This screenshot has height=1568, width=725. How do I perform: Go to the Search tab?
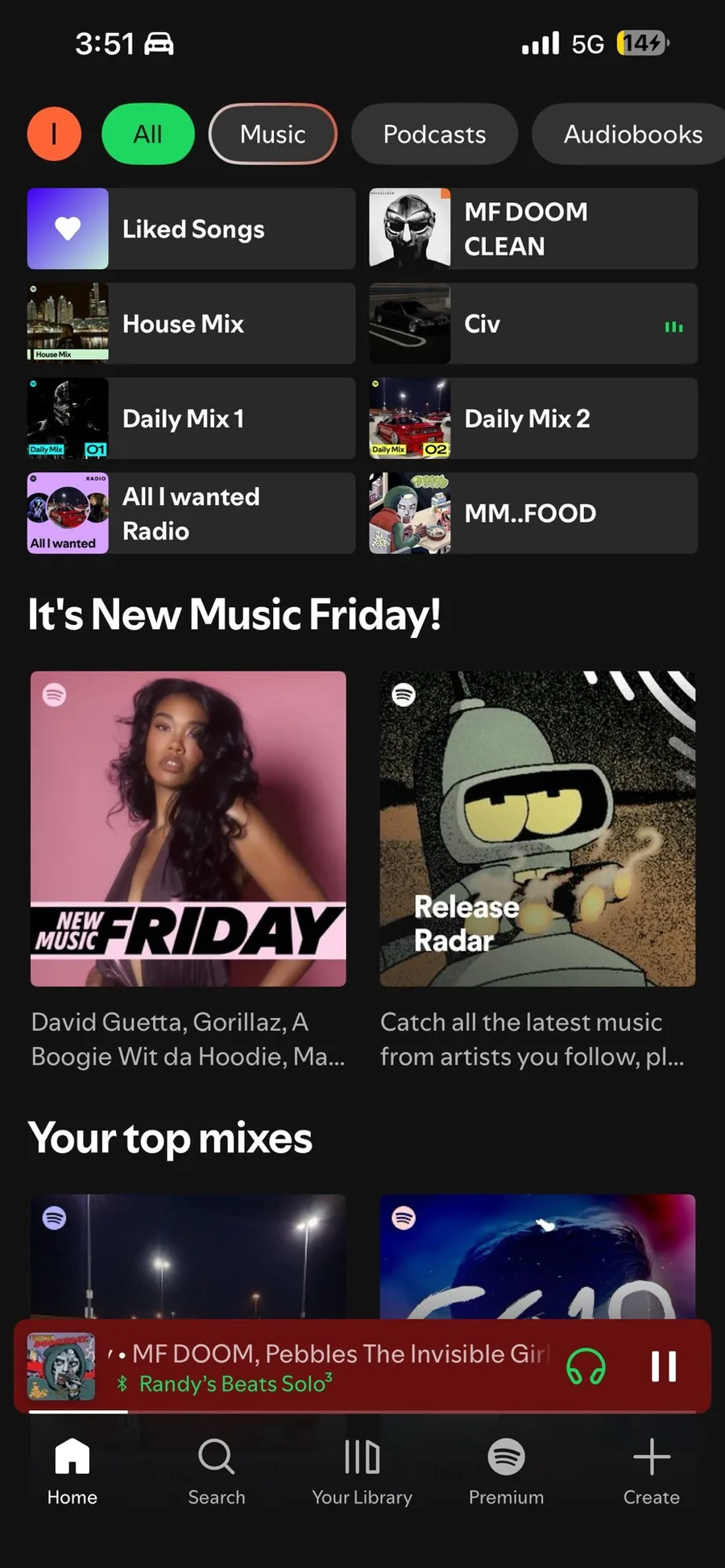(x=217, y=1471)
